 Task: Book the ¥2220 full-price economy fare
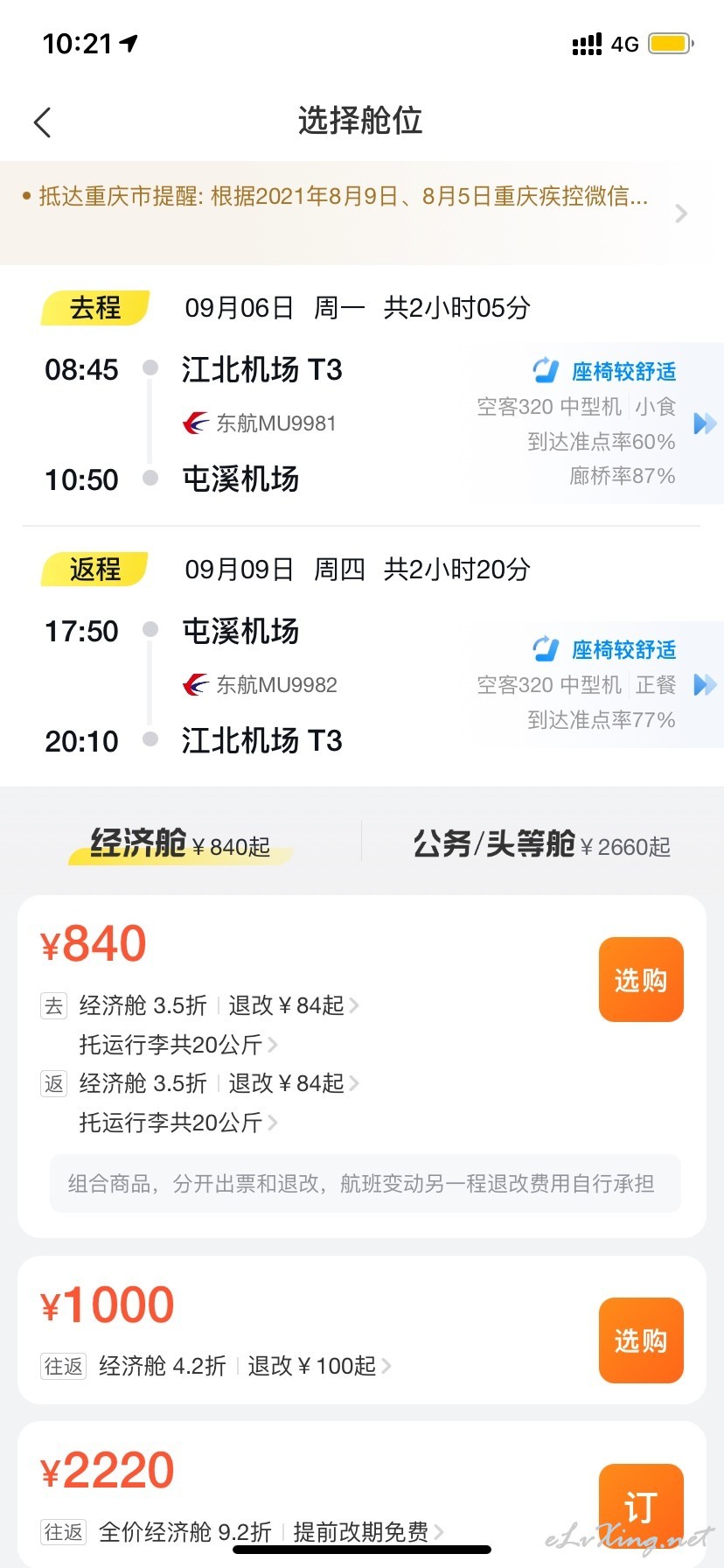[641, 1505]
